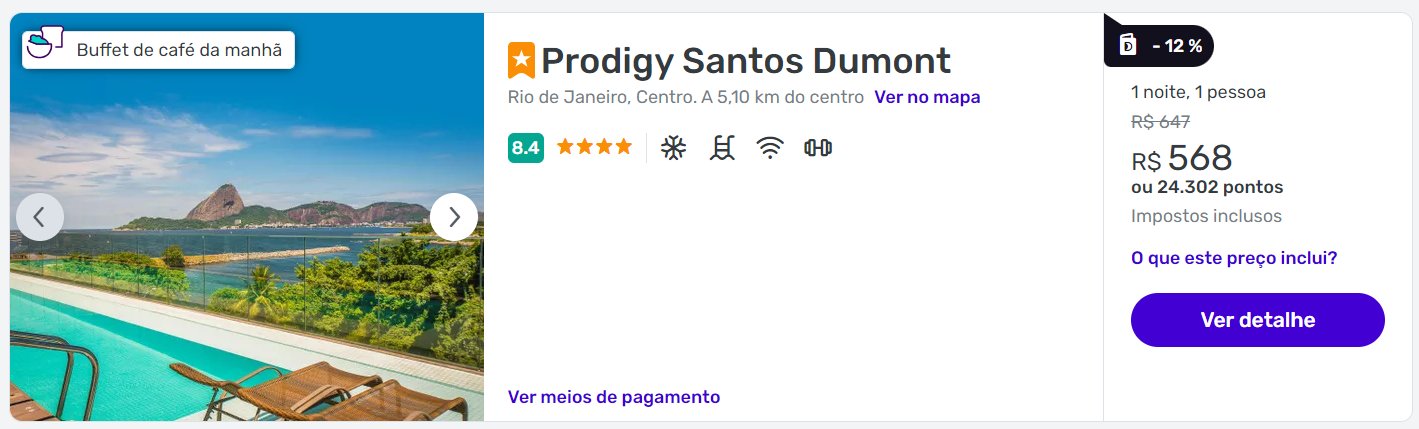Show the previous hotel photo
Viewport: 1419px width, 429px height.
40,217
